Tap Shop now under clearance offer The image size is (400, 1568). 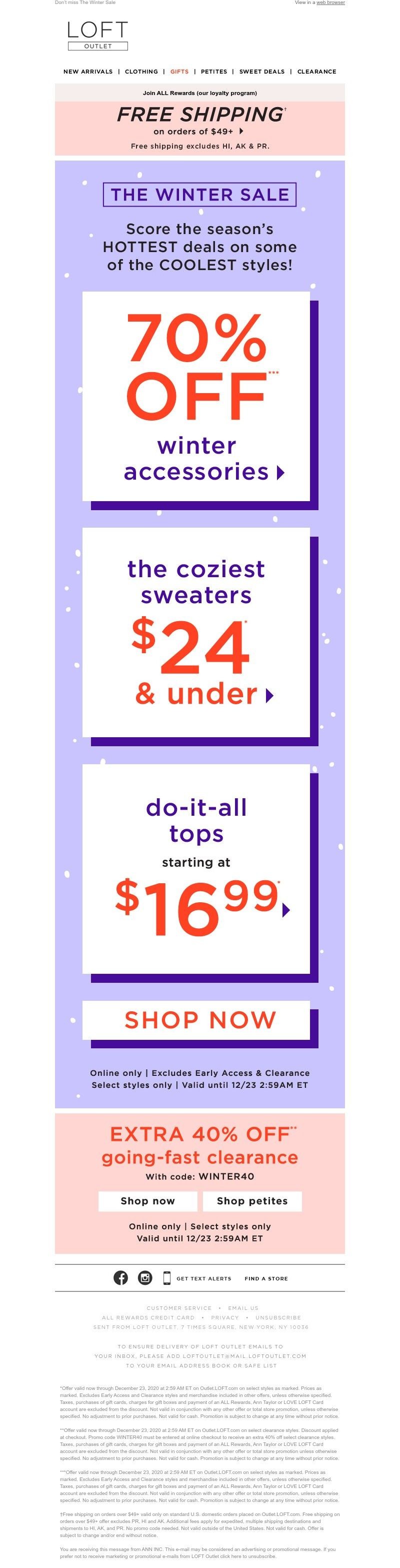(x=147, y=1200)
